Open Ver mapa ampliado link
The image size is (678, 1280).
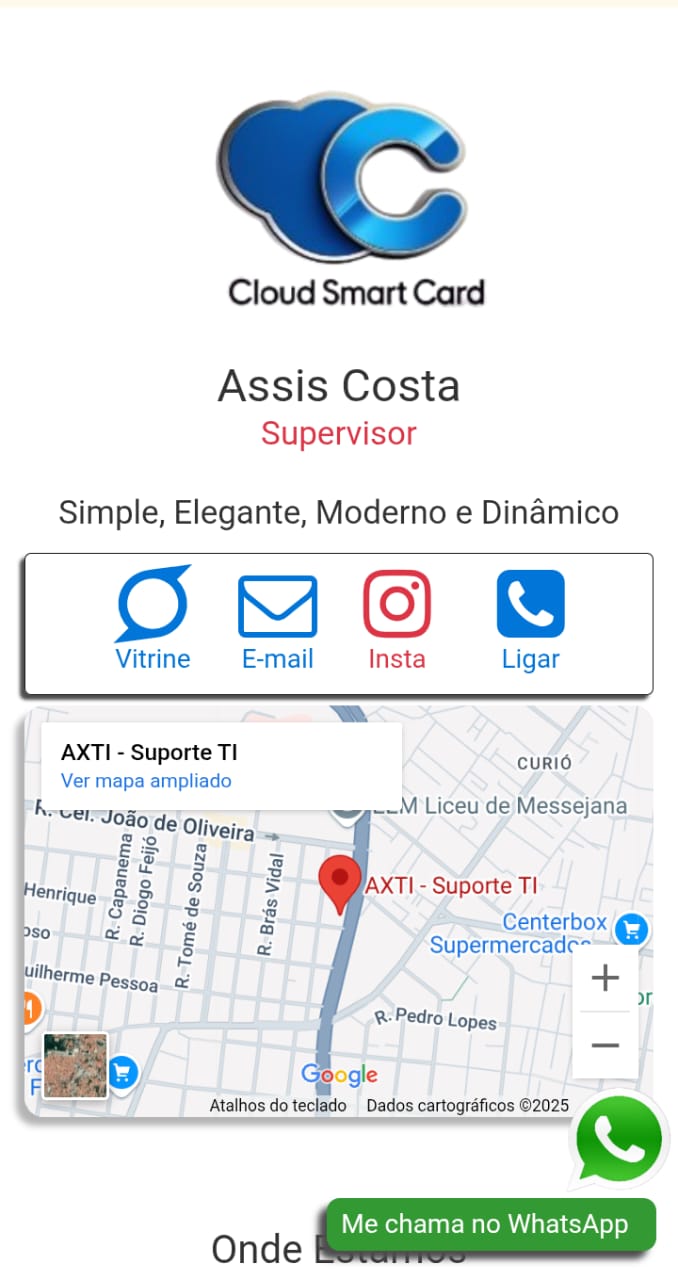tap(146, 781)
